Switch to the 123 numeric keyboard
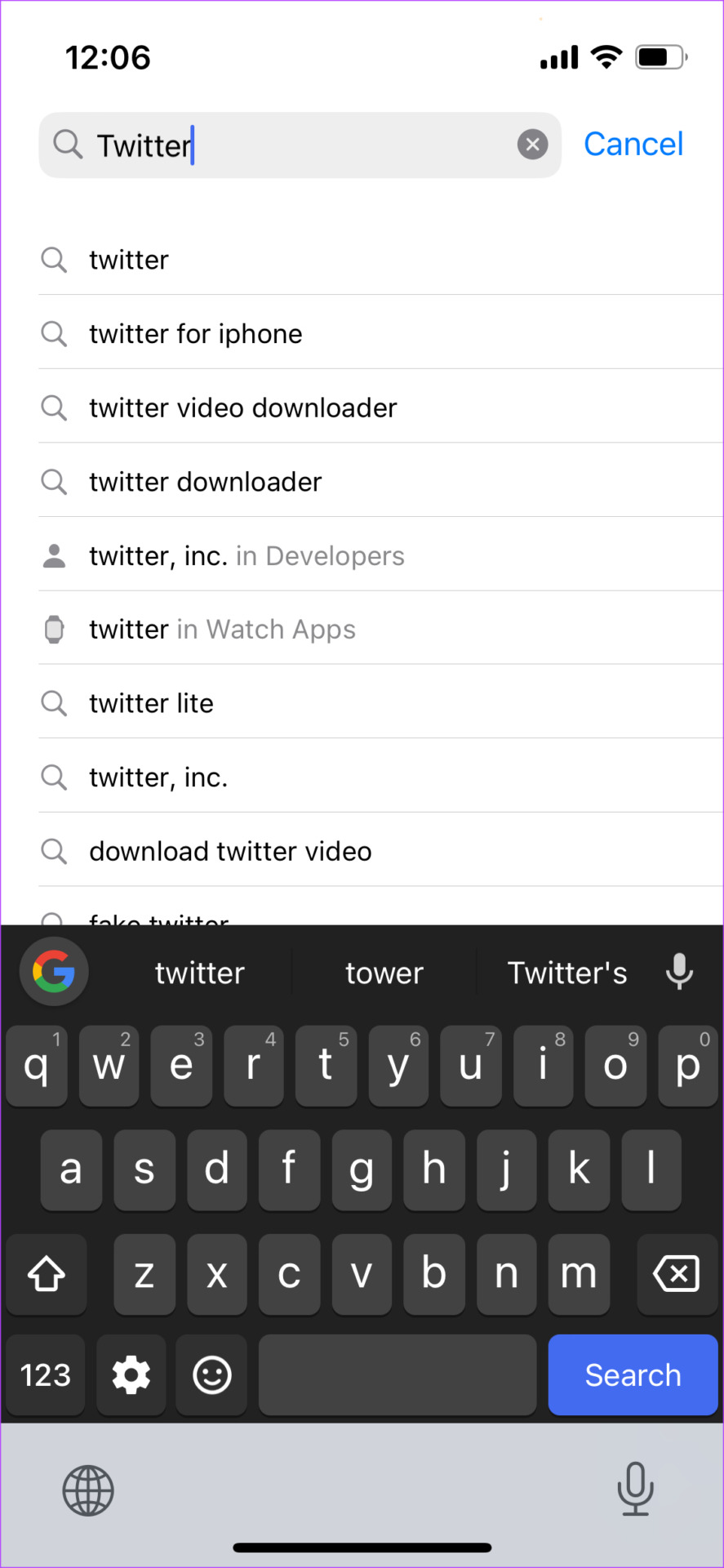The image size is (724, 1568). pos(46,1374)
